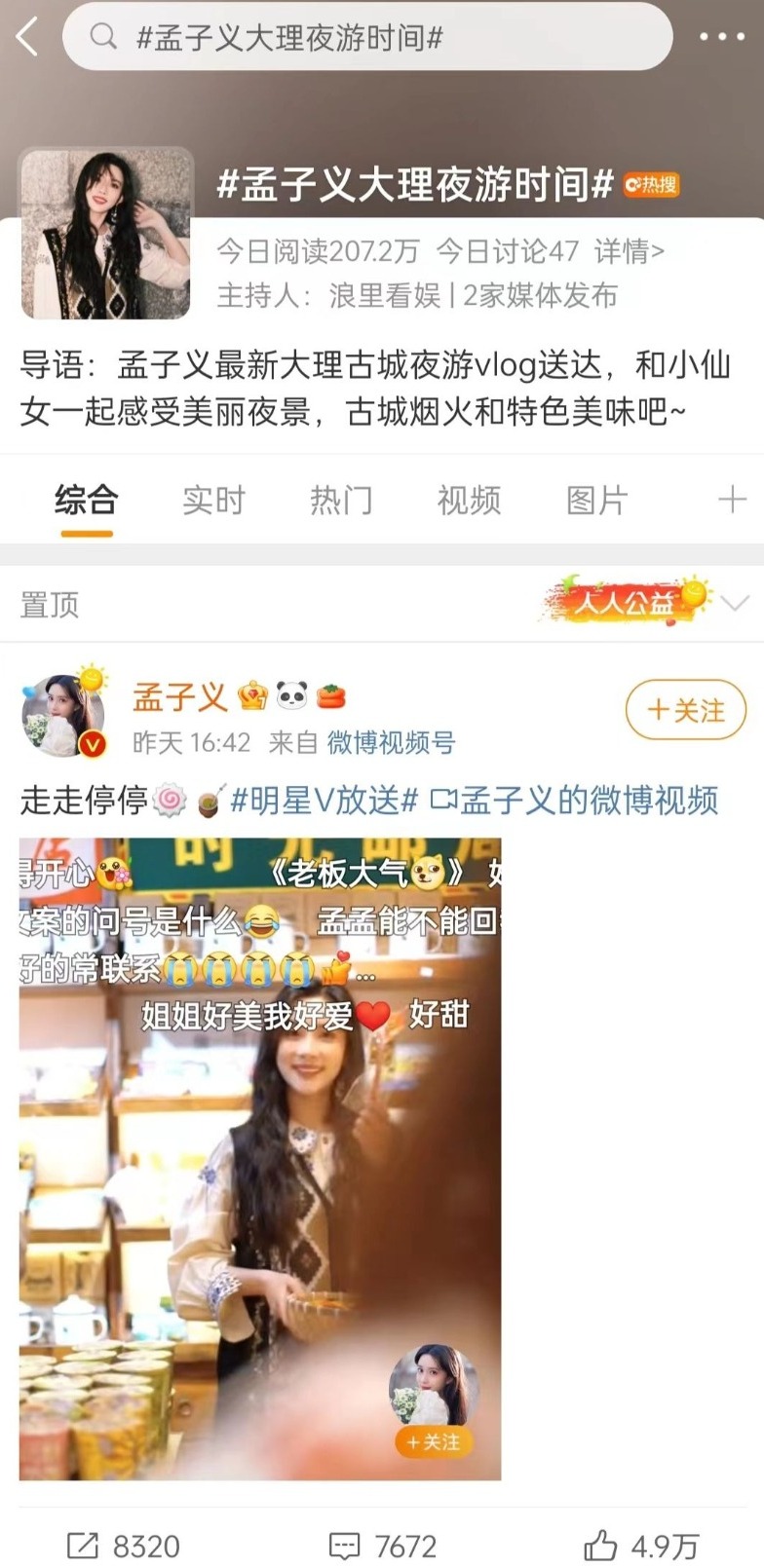764x1568 pixels.
Task: Open topic 详情> link
Action: coord(630,251)
